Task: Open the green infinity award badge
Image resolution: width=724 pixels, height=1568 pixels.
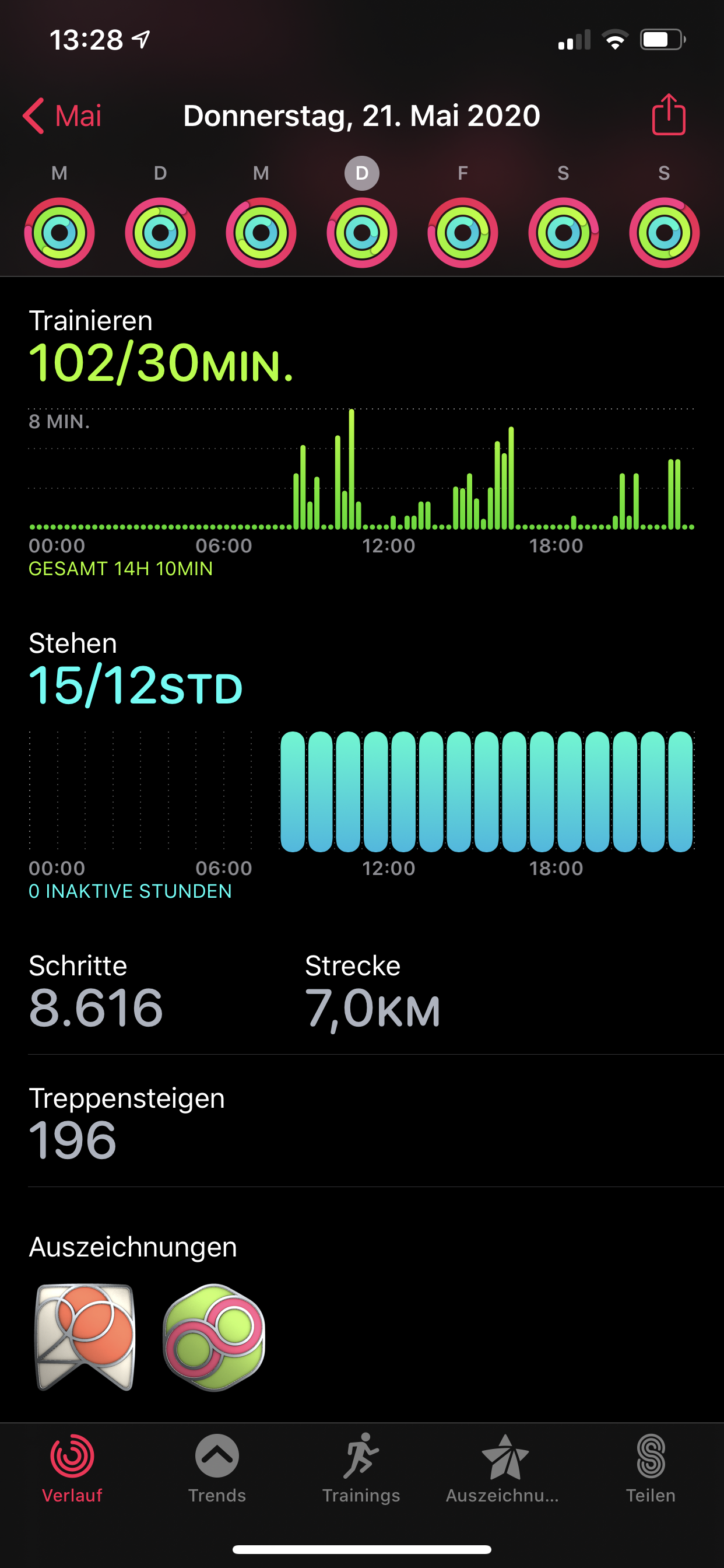Action: pos(214,1338)
